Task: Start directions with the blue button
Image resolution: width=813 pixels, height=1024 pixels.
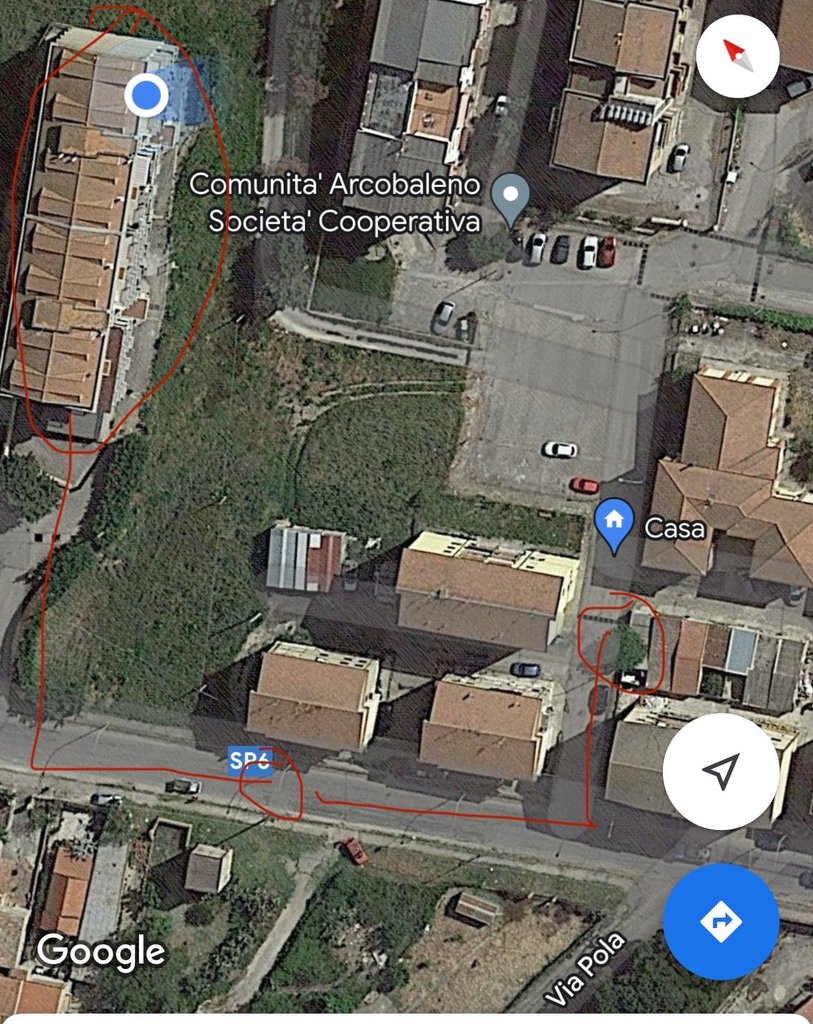Action: 720,921
